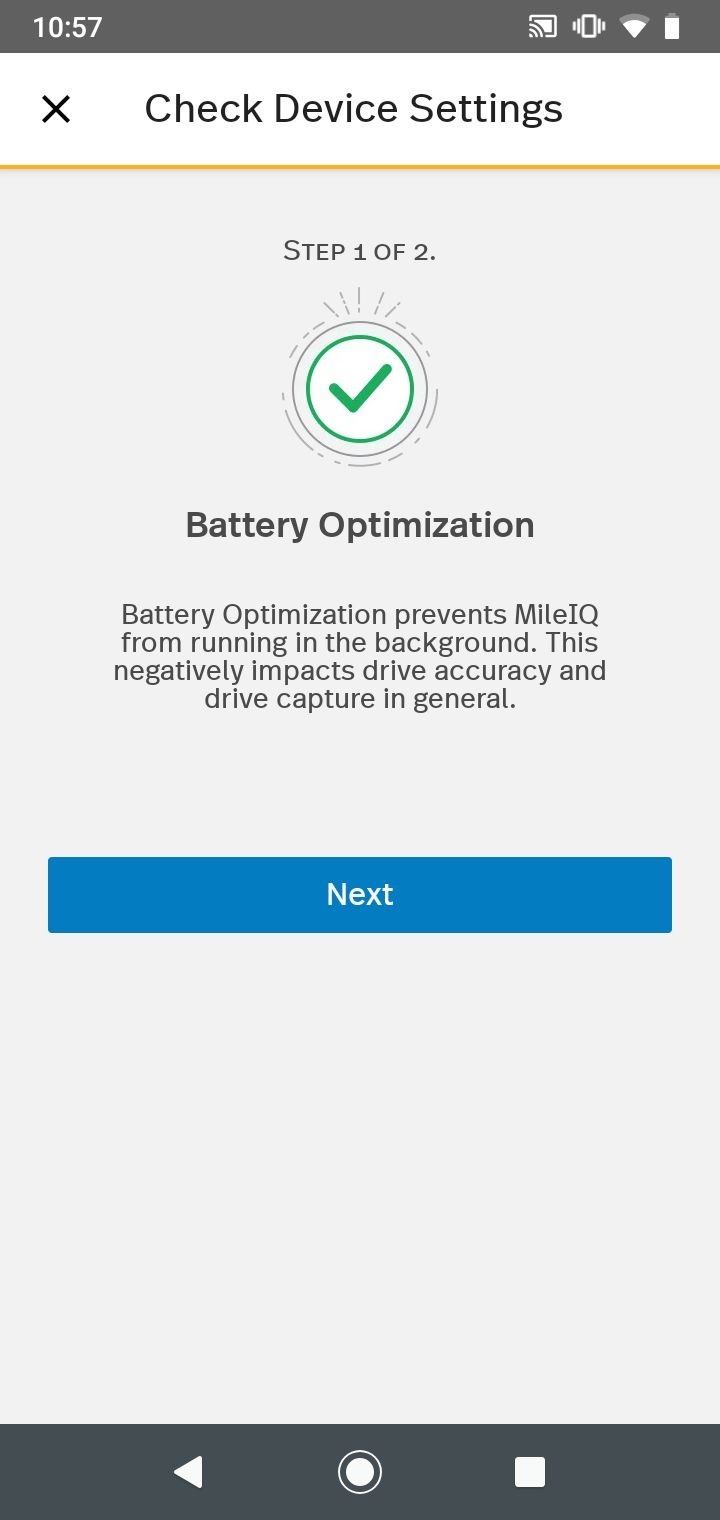Go back using the system back button
720x1520 pixels.
tap(188, 1472)
